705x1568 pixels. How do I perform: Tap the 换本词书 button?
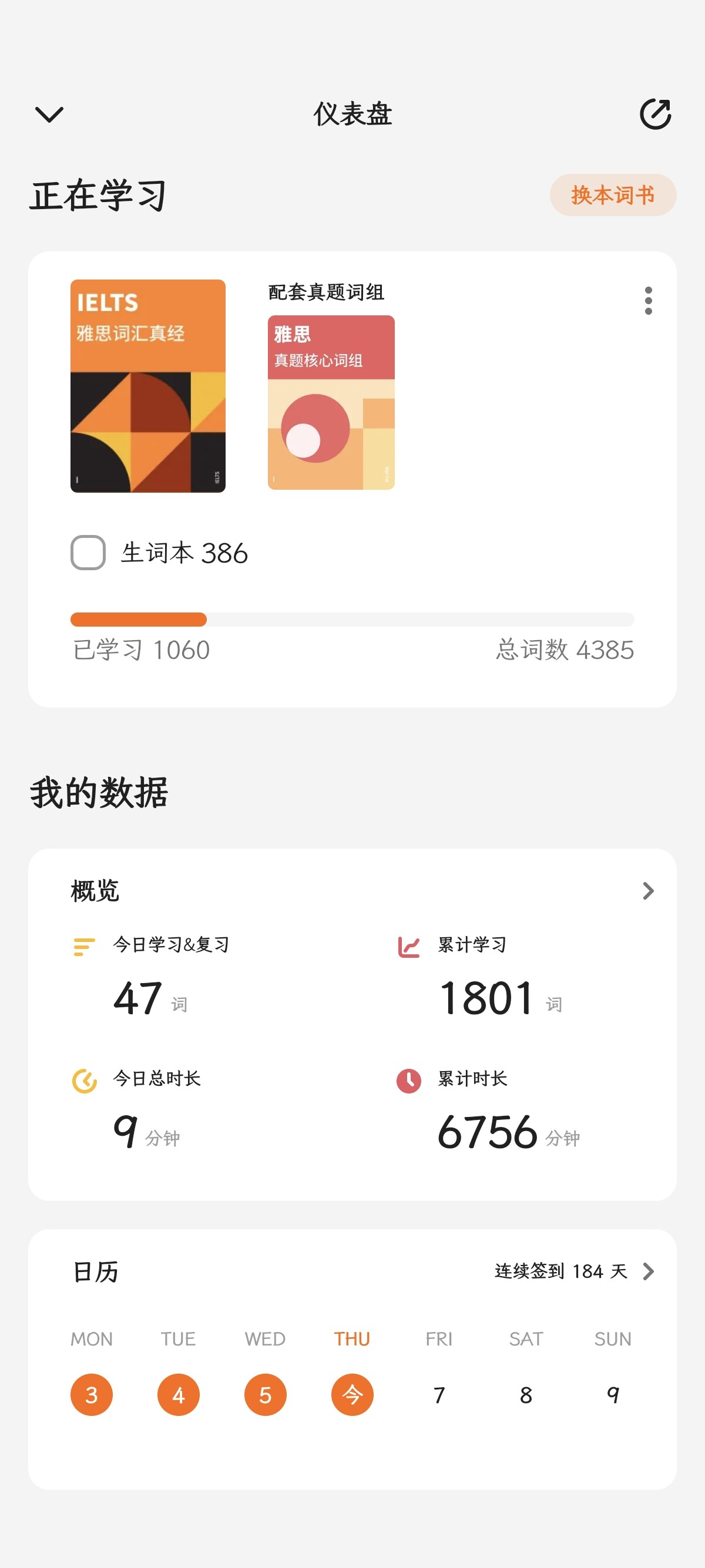pos(612,195)
